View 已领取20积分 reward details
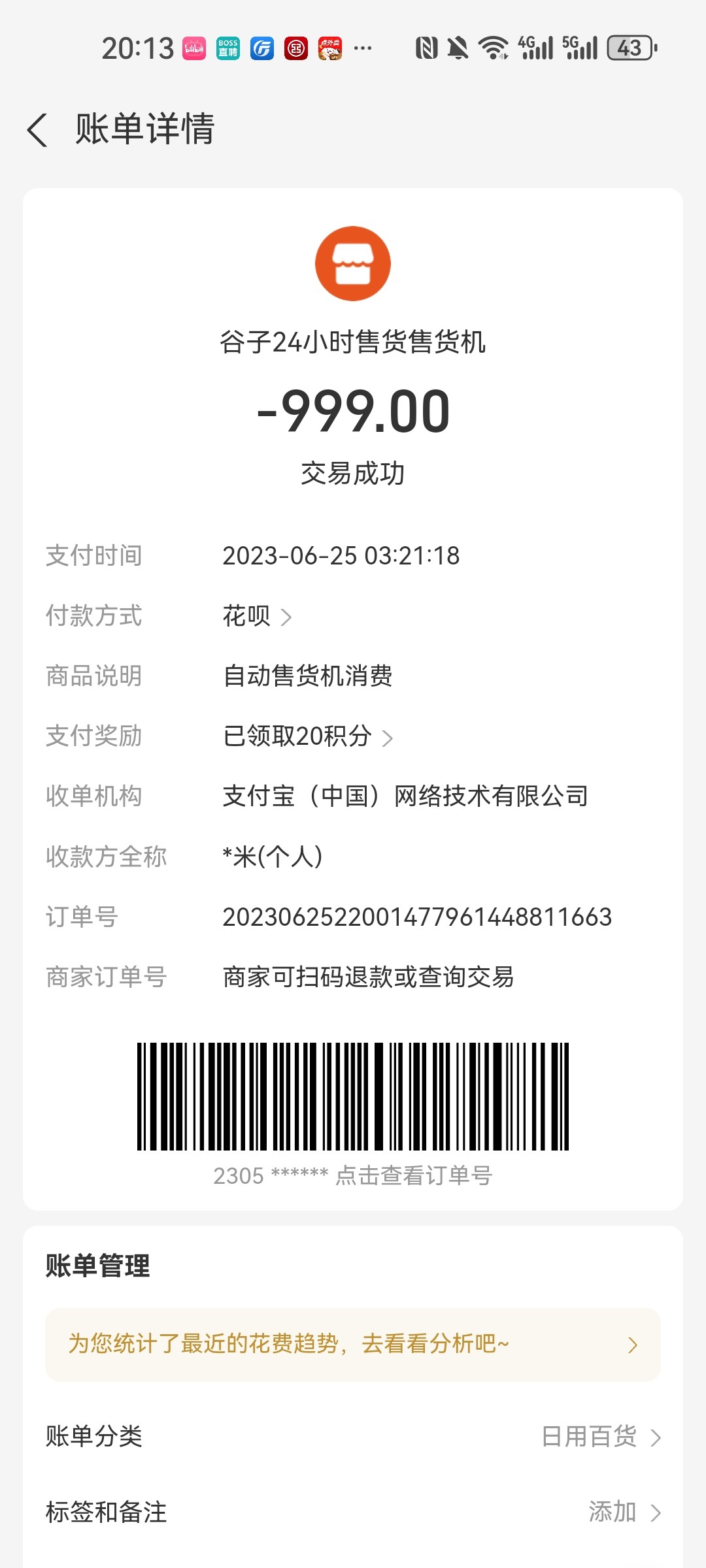 tap(307, 737)
